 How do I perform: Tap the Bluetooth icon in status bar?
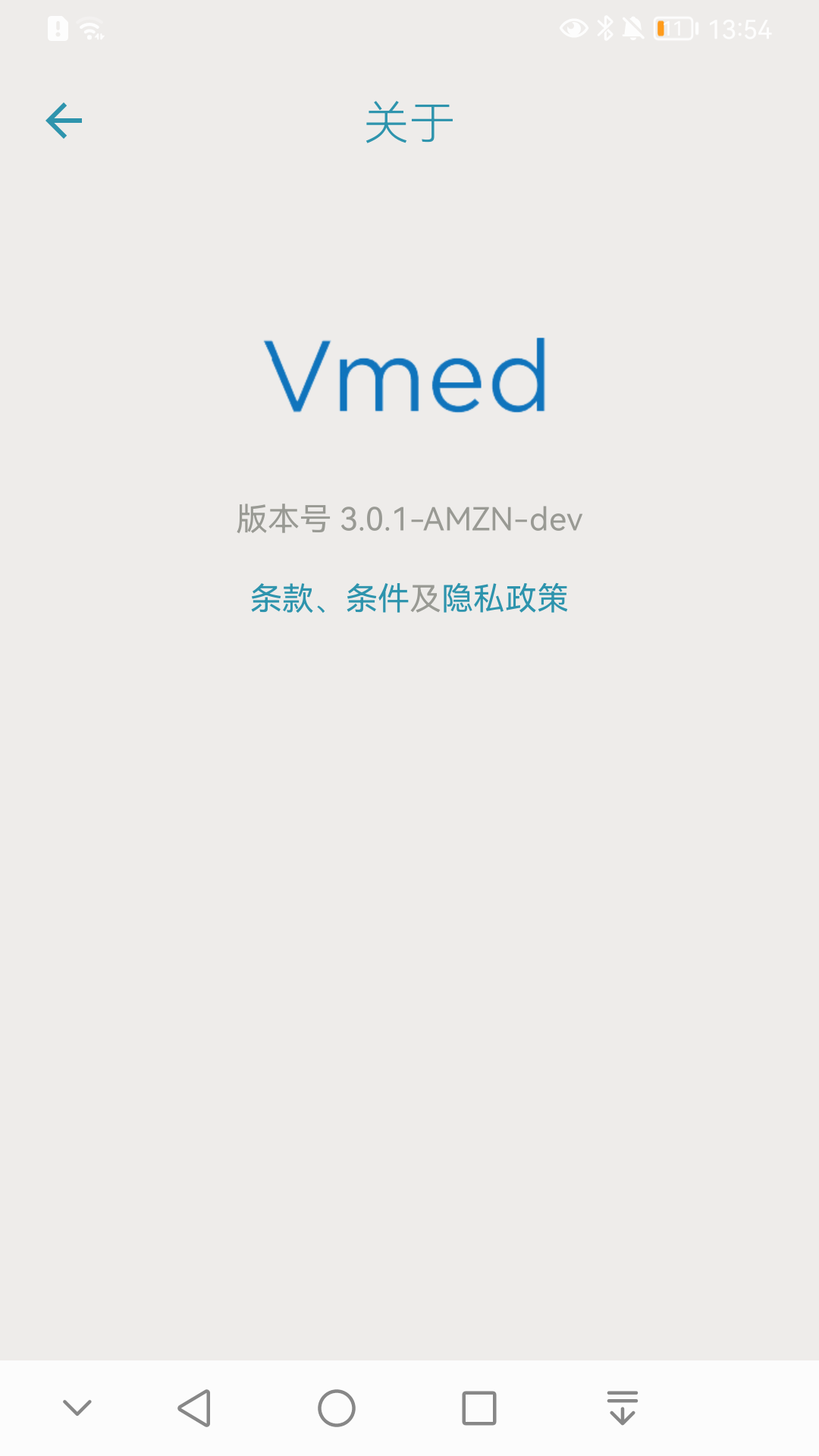coord(605,29)
